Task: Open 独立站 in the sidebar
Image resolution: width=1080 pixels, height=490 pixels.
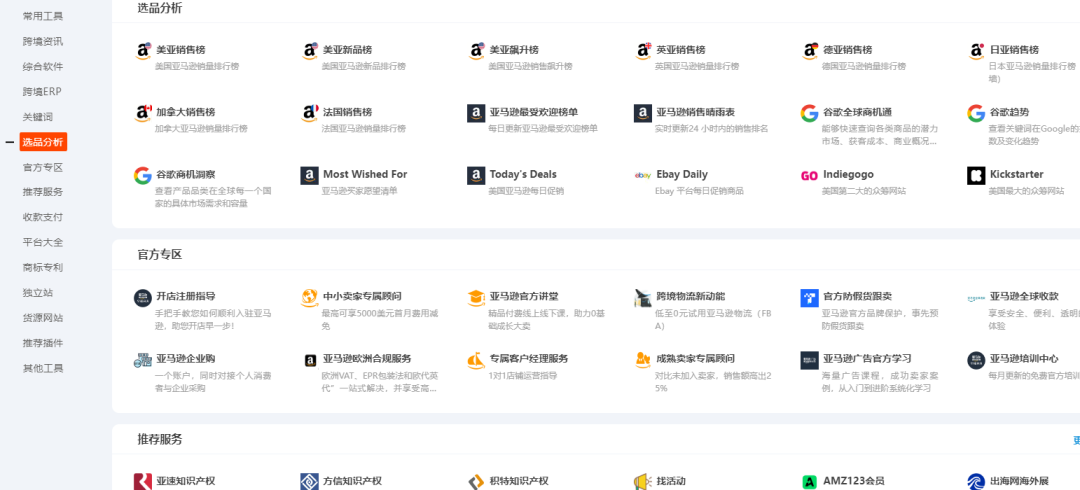Action: pos(38,292)
